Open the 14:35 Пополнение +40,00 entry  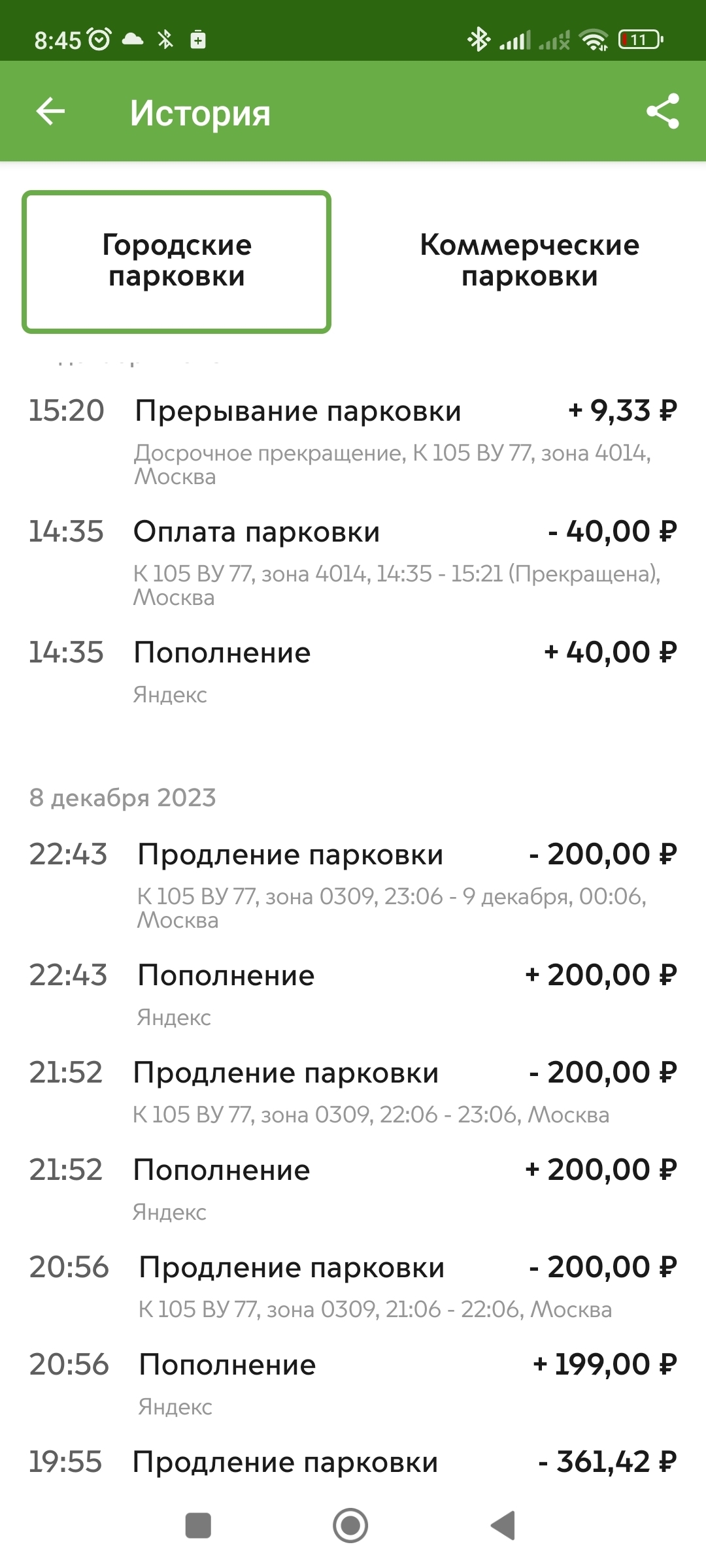pyautogui.click(x=353, y=671)
